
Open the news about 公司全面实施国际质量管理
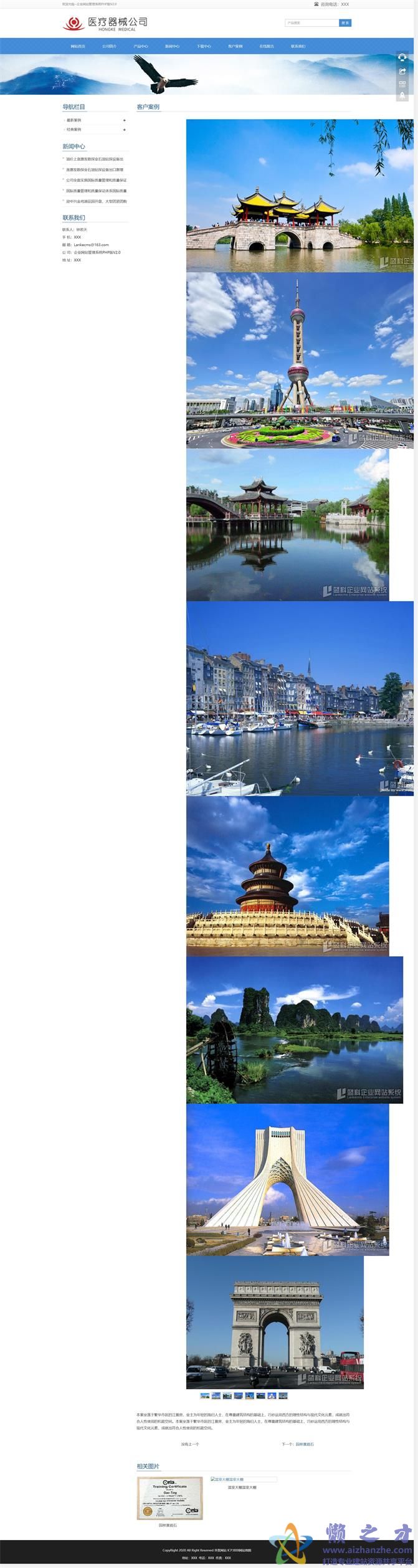pyautogui.click(x=97, y=180)
